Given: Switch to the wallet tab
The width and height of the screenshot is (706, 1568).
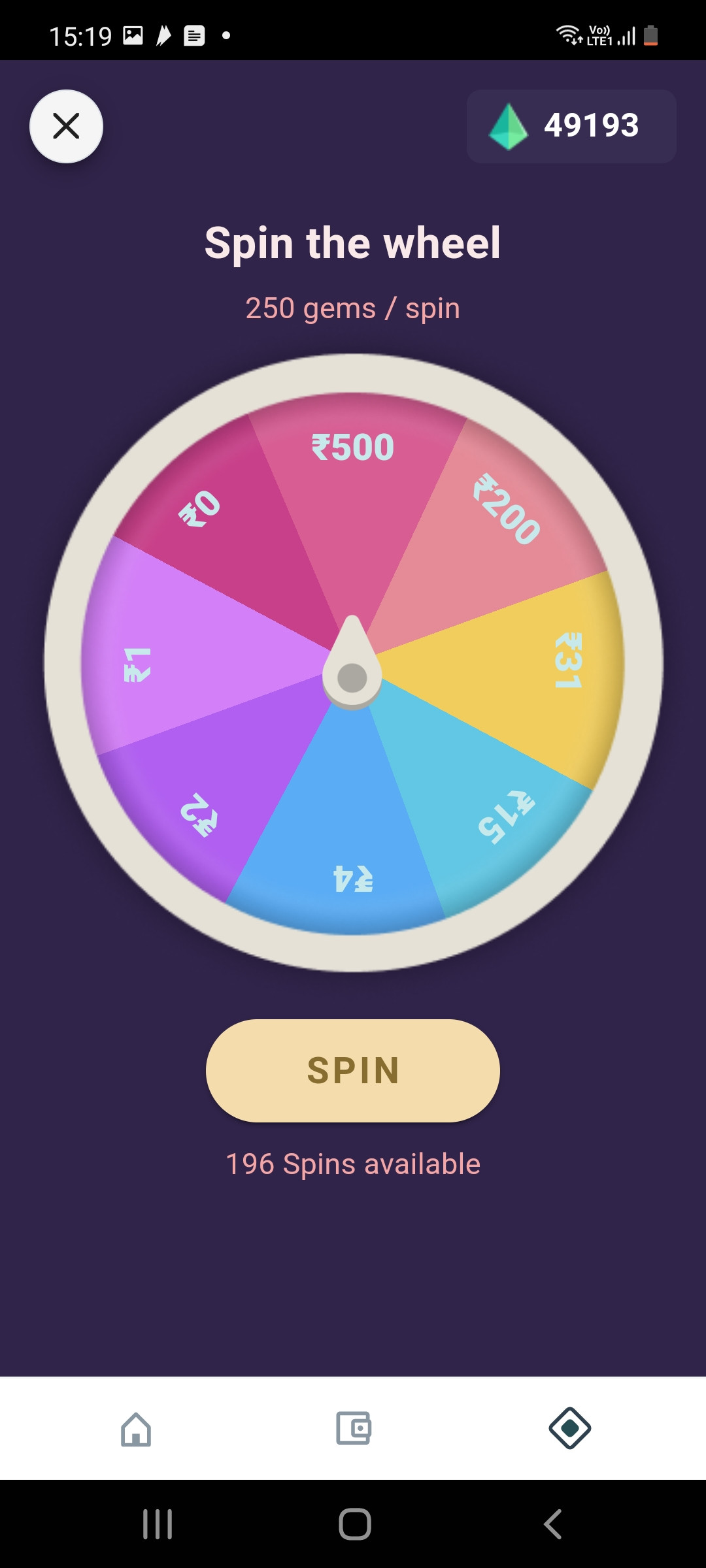Looking at the screenshot, I should coord(353,1428).
